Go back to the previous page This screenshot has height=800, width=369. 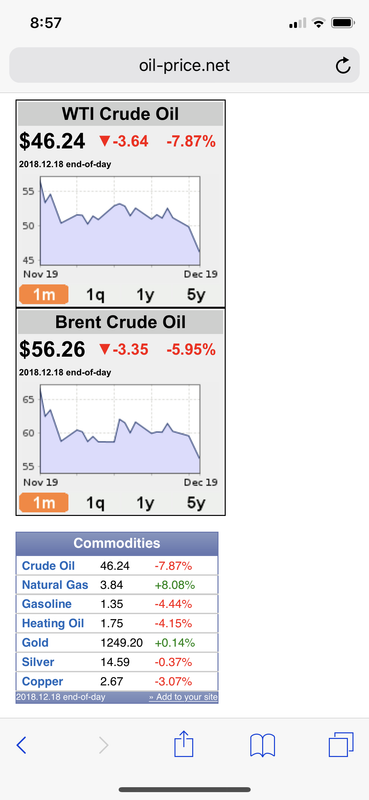pos(21,745)
